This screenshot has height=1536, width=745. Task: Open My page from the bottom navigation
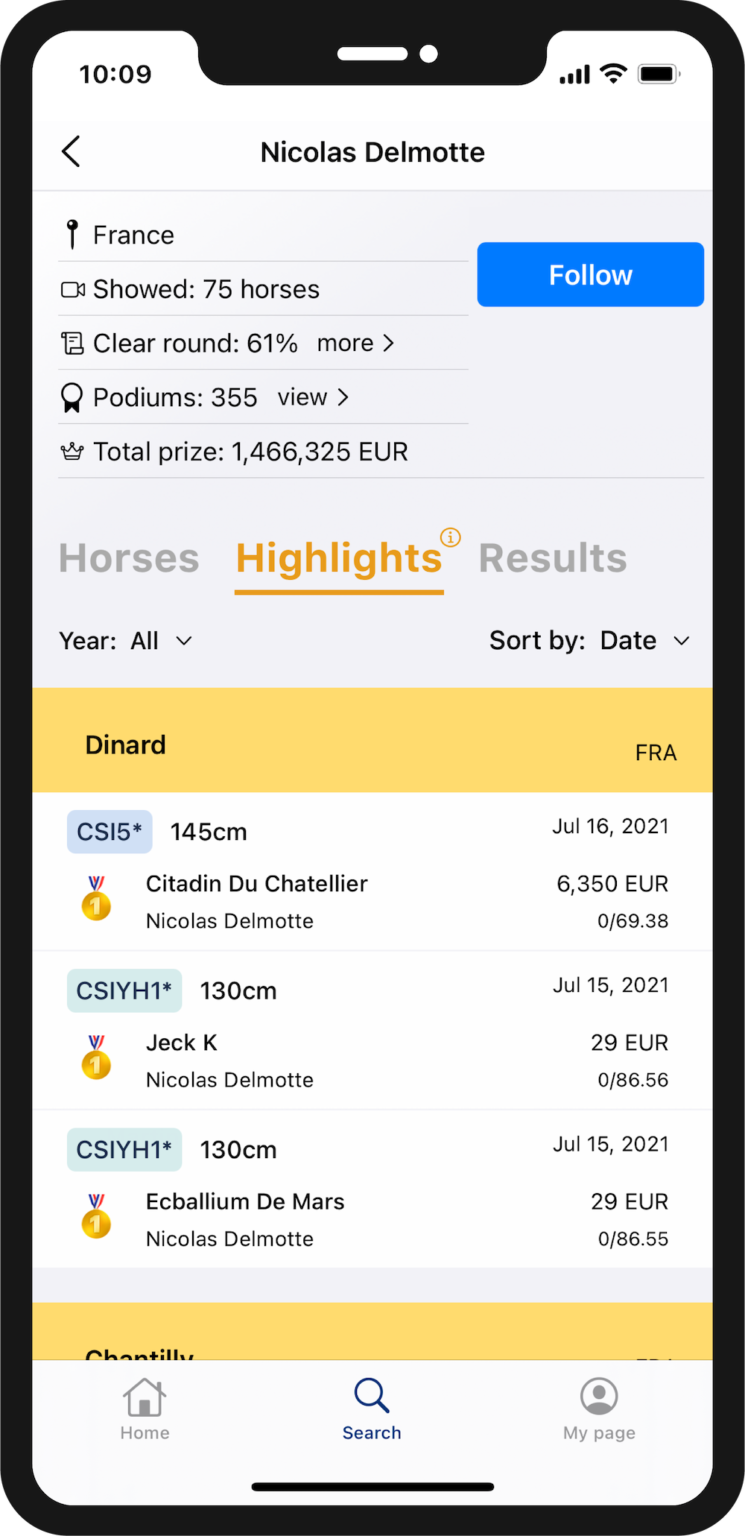pyautogui.click(x=598, y=1407)
